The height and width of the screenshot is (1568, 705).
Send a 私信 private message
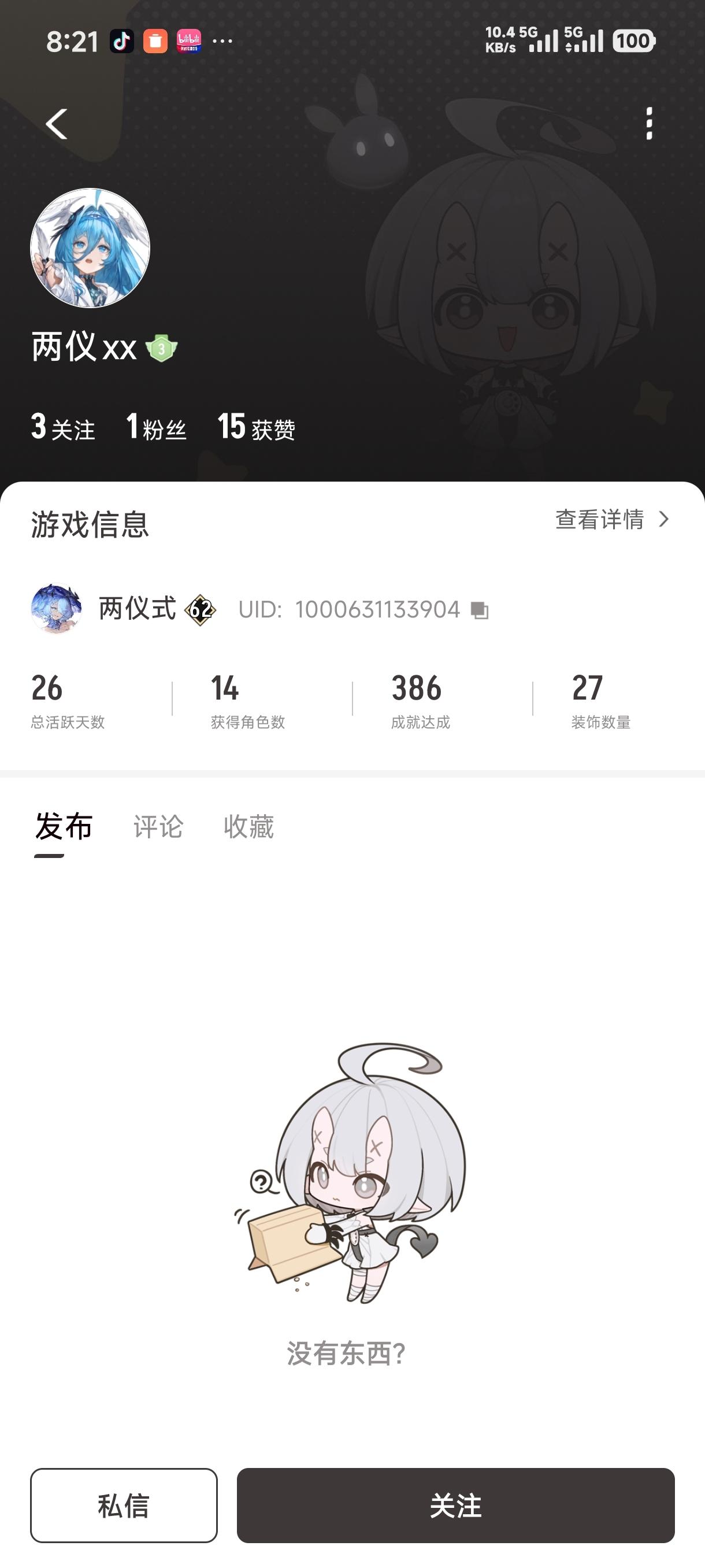(x=124, y=1506)
